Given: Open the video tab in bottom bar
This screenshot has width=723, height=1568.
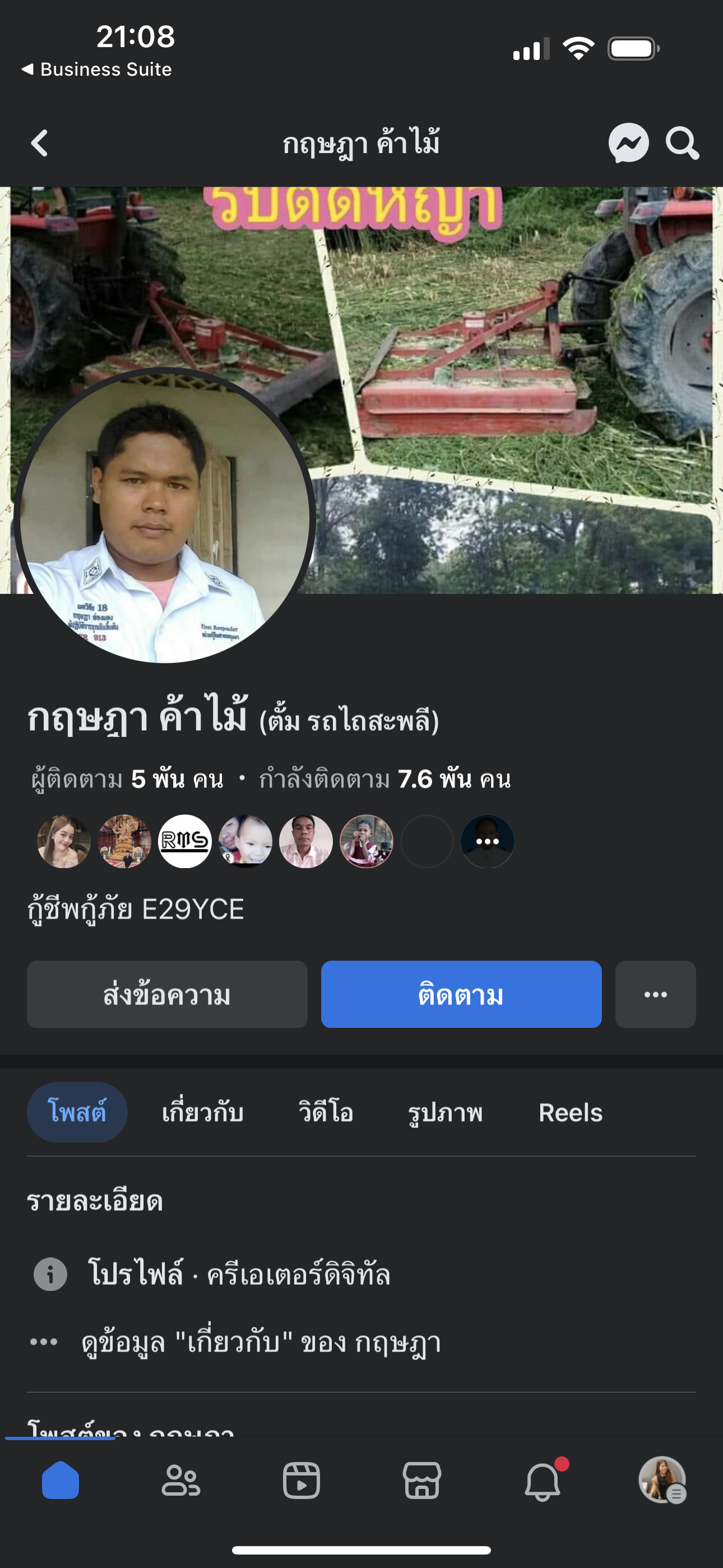Looking at the screenshot, I should pos(302,1480).
